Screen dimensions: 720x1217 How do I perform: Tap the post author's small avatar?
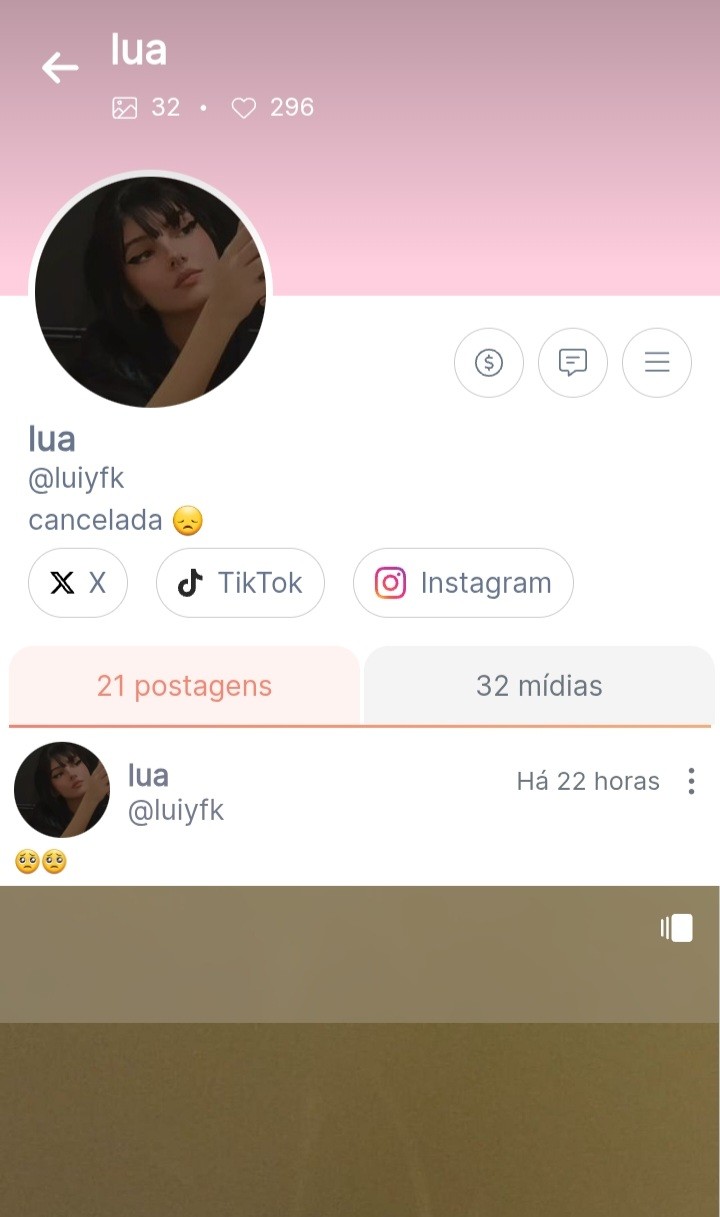coord(62,790)
